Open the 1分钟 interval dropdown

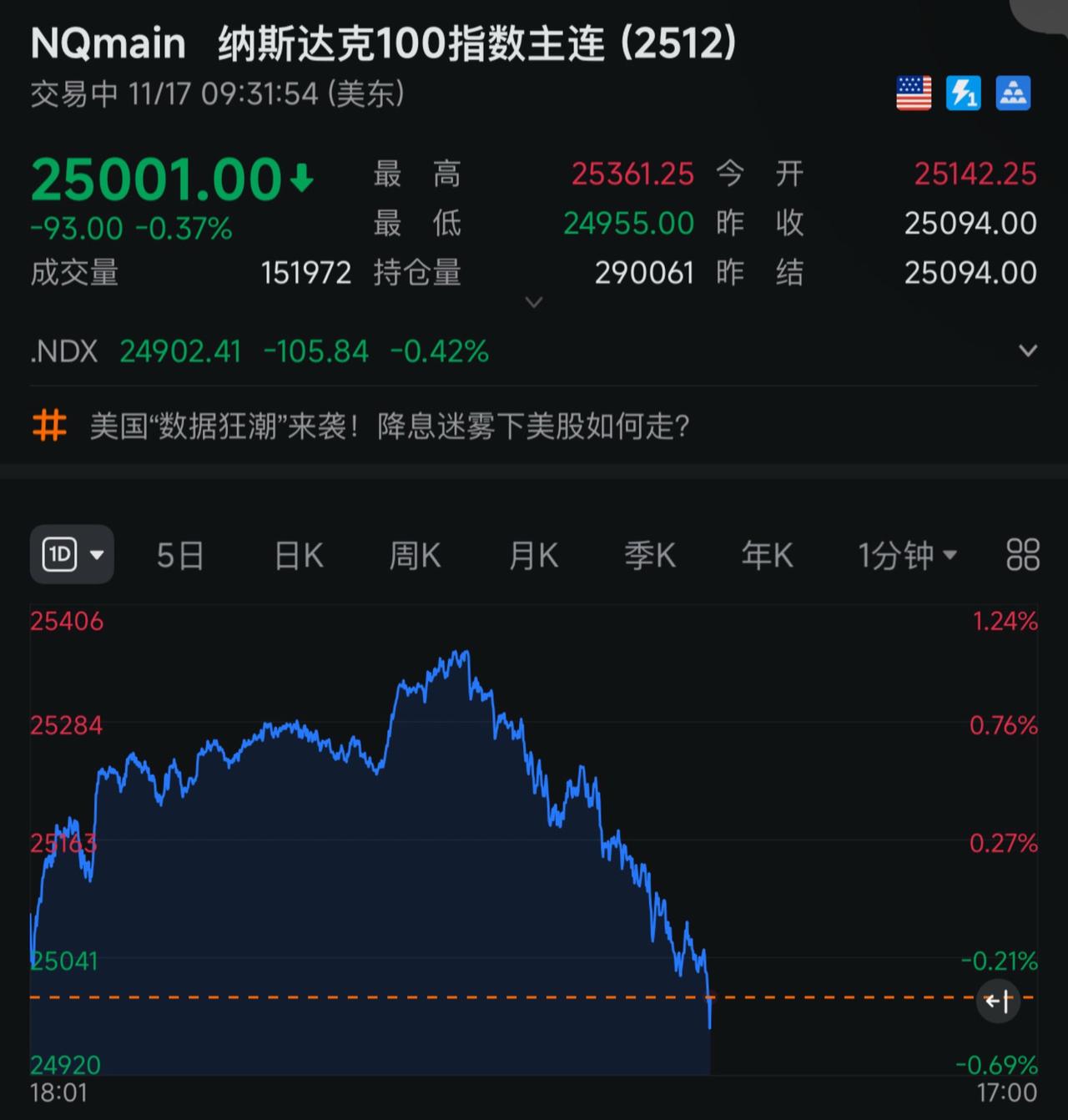(x=905, y=555)
